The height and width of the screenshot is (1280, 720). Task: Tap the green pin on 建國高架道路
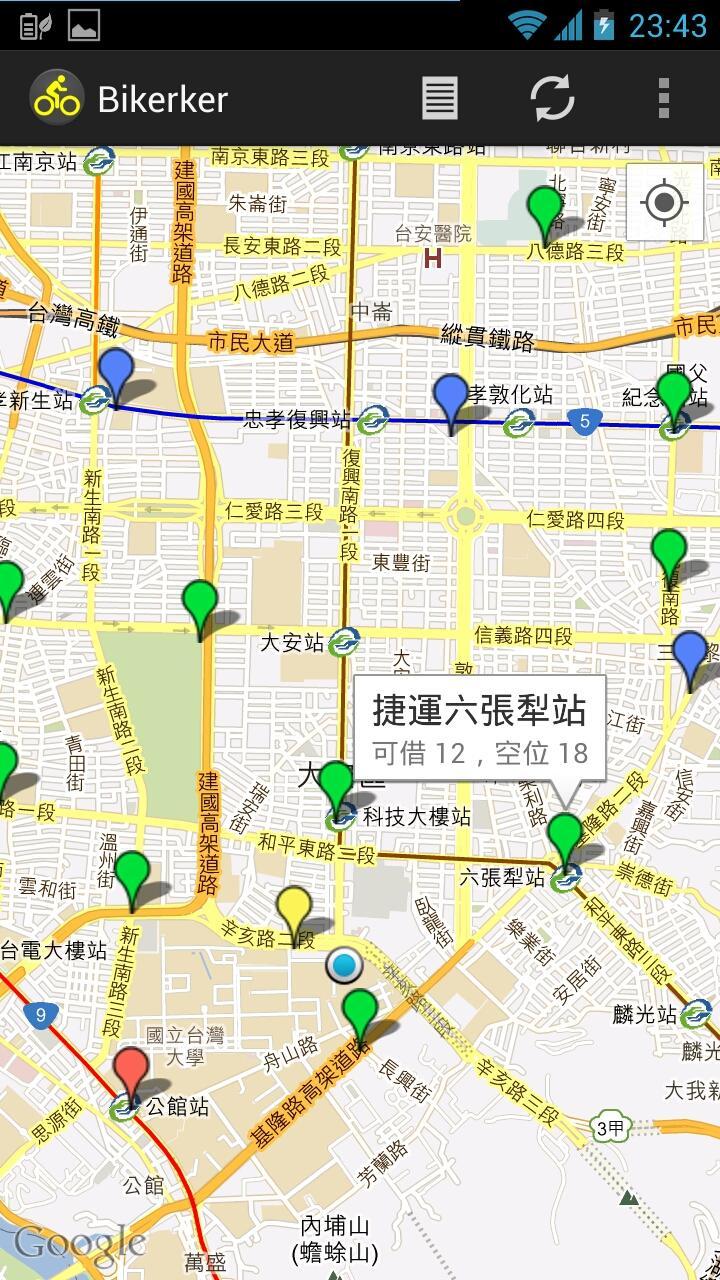(200, 604)
